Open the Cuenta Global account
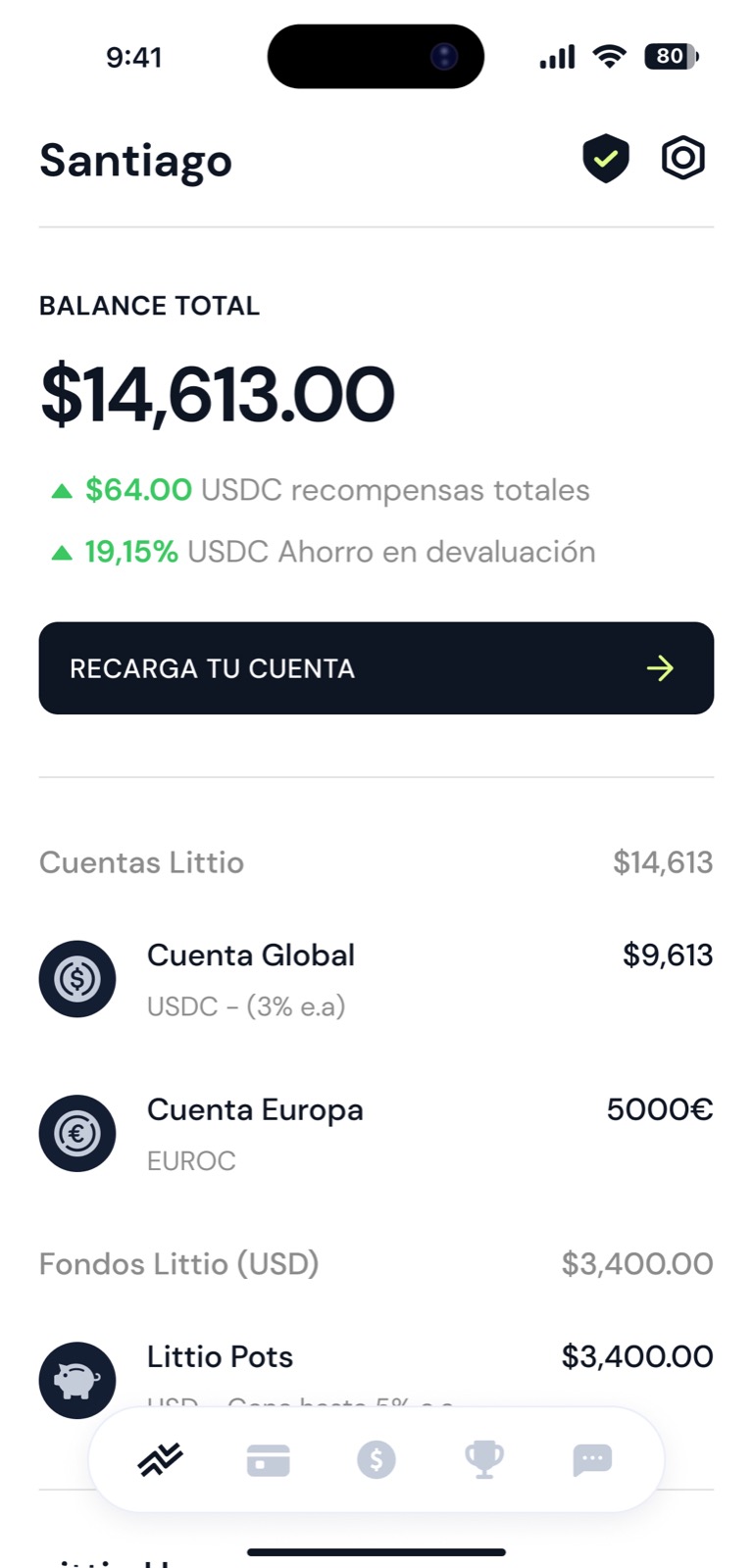The width and height of the screenshot is (753, 1568). click(376, 979)
